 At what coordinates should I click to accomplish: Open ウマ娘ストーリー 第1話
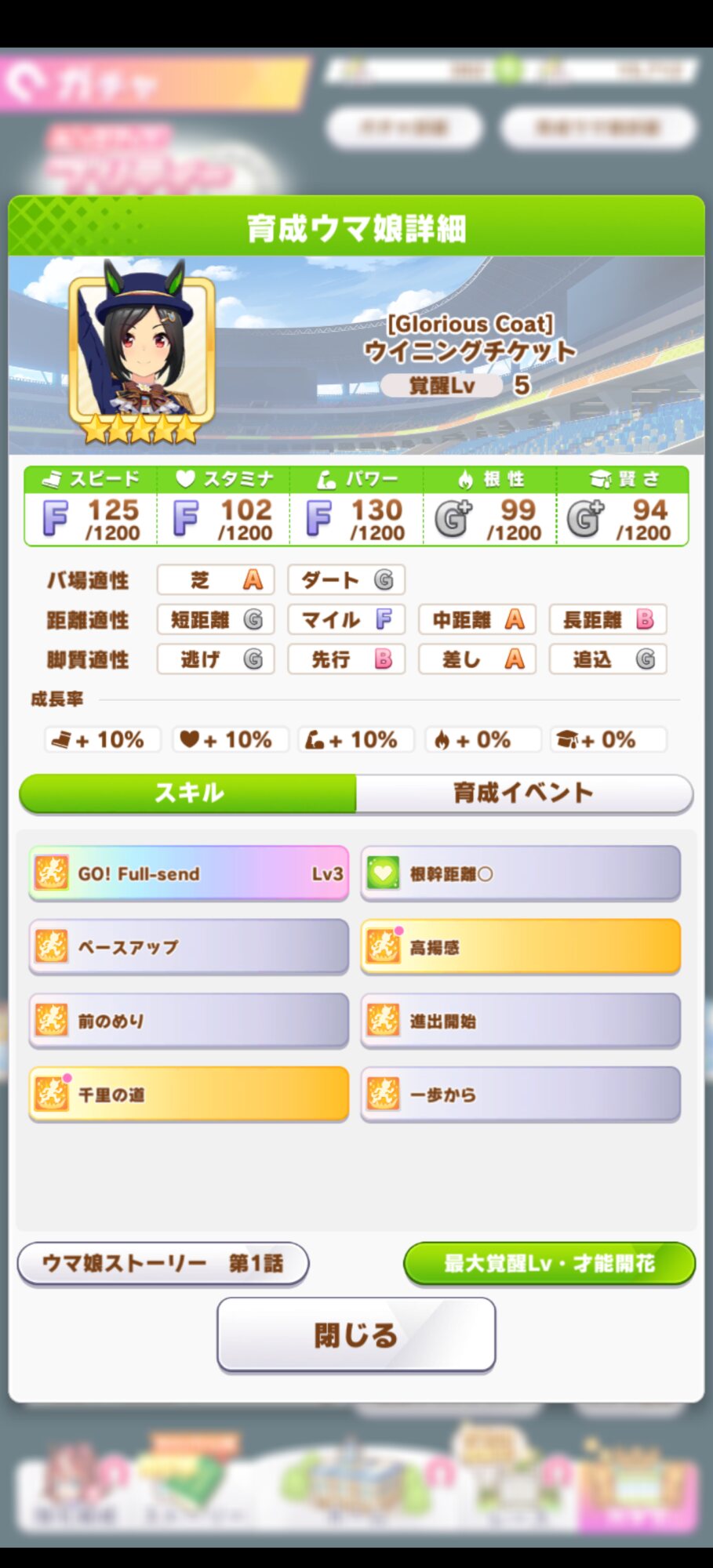(163, 1263)
